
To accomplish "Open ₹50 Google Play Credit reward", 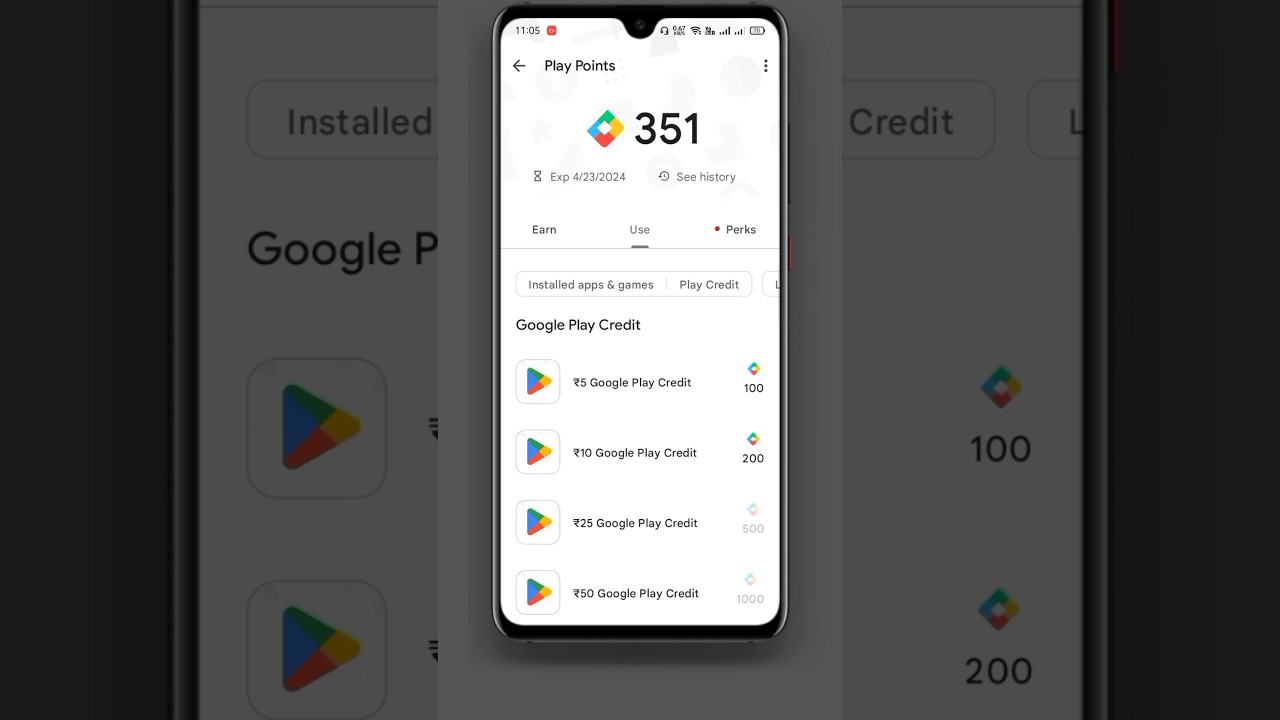I will pos(635,593).
